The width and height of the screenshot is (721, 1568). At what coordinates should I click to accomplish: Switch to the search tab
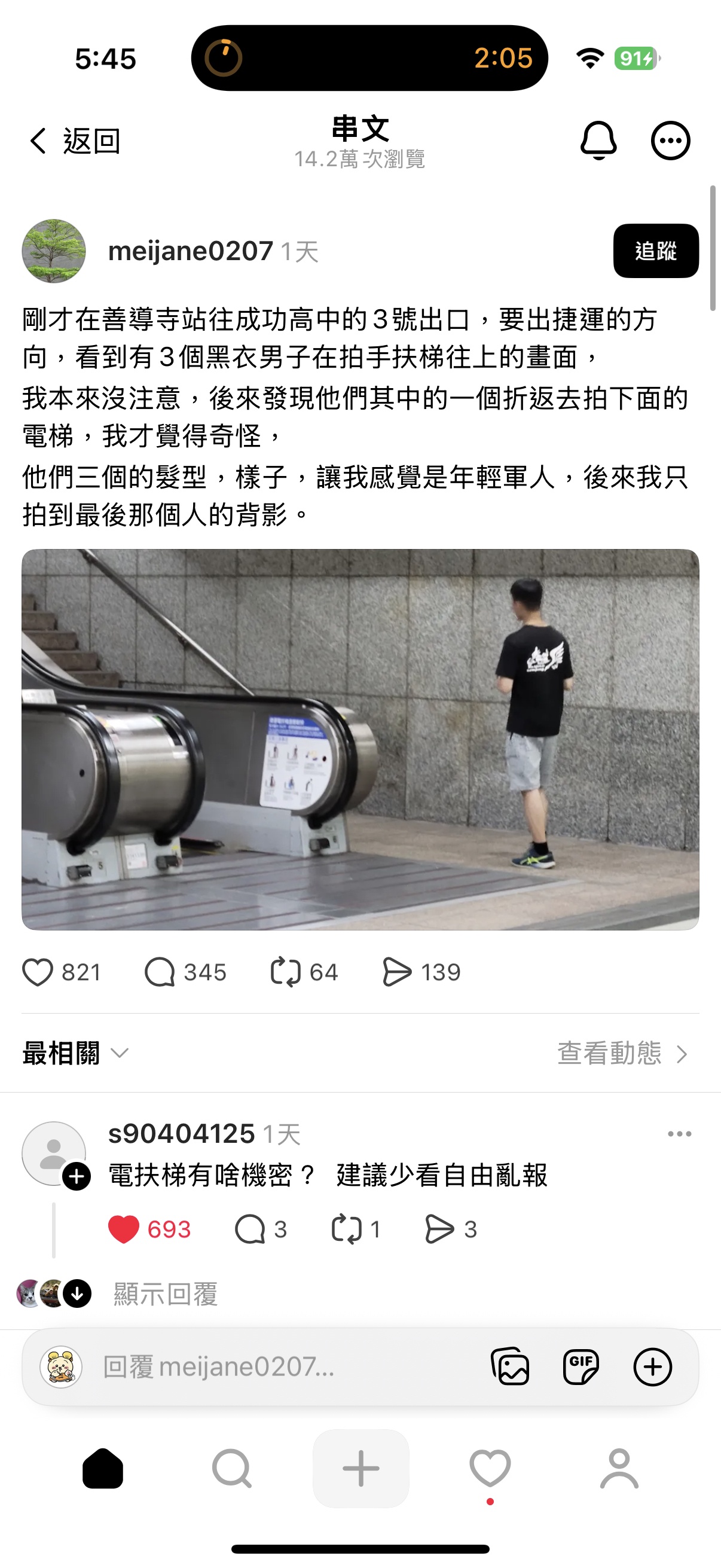click(232, 1468)
